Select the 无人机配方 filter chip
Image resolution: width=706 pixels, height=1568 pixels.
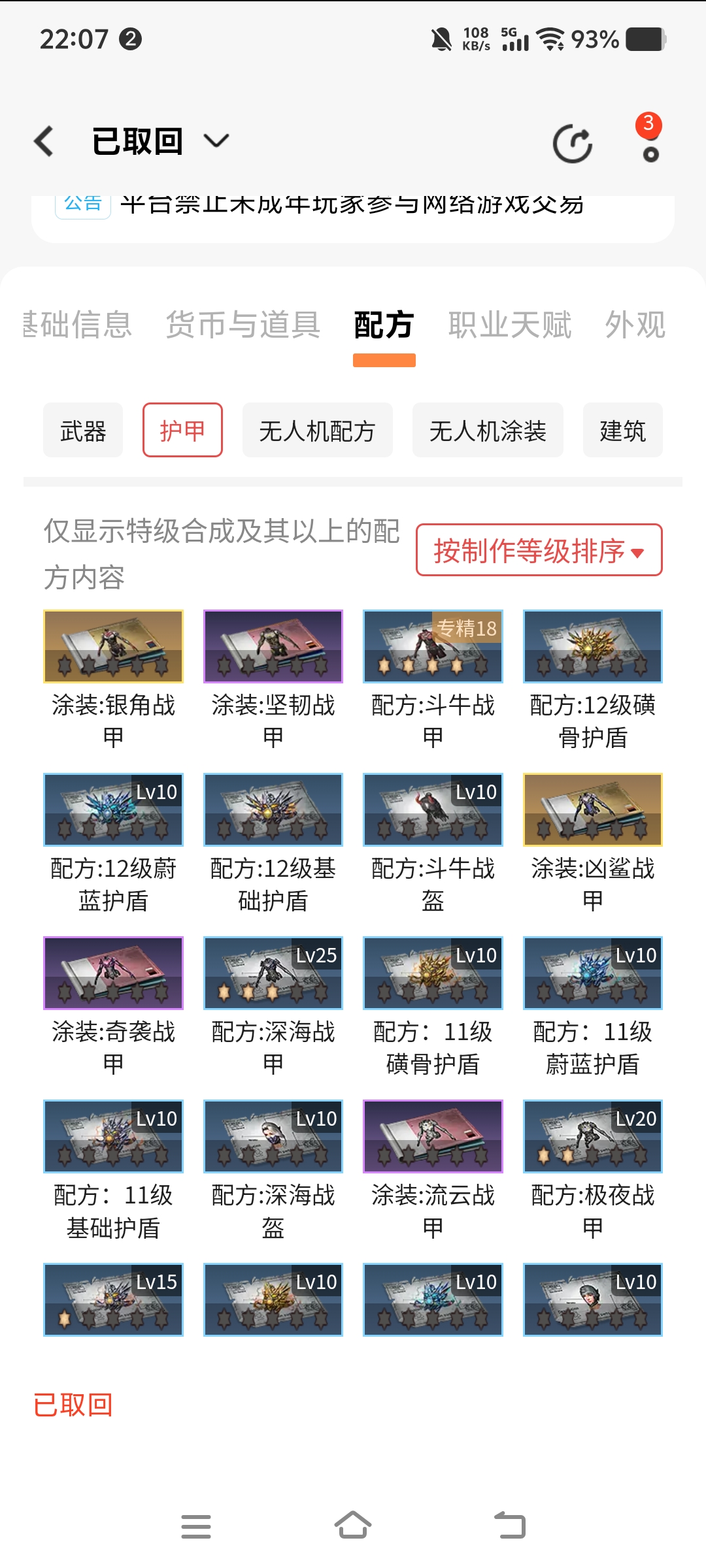point(317,431)
